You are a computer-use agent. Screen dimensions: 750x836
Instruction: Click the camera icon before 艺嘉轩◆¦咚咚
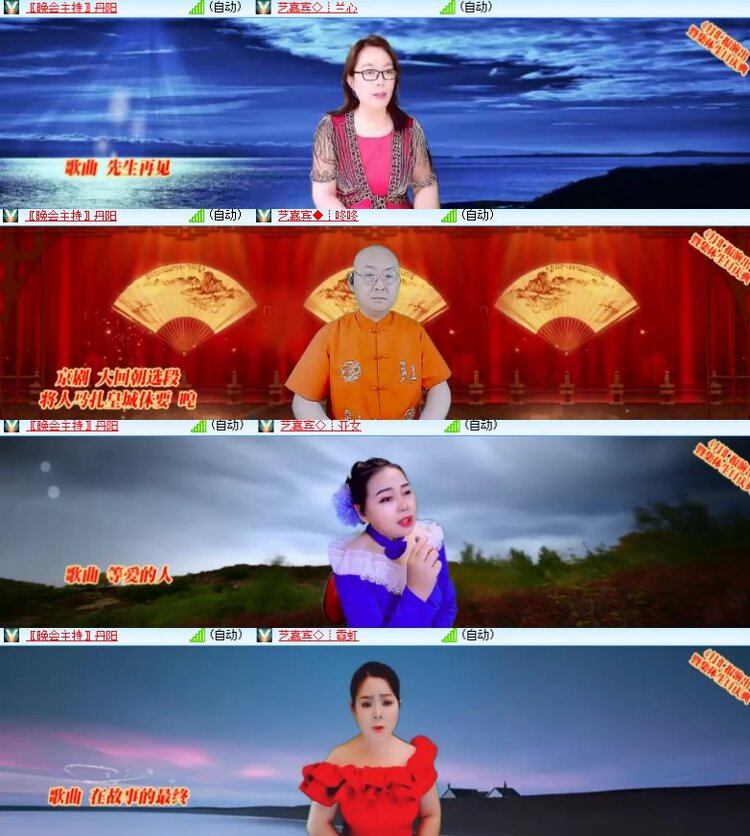[261, 213]
